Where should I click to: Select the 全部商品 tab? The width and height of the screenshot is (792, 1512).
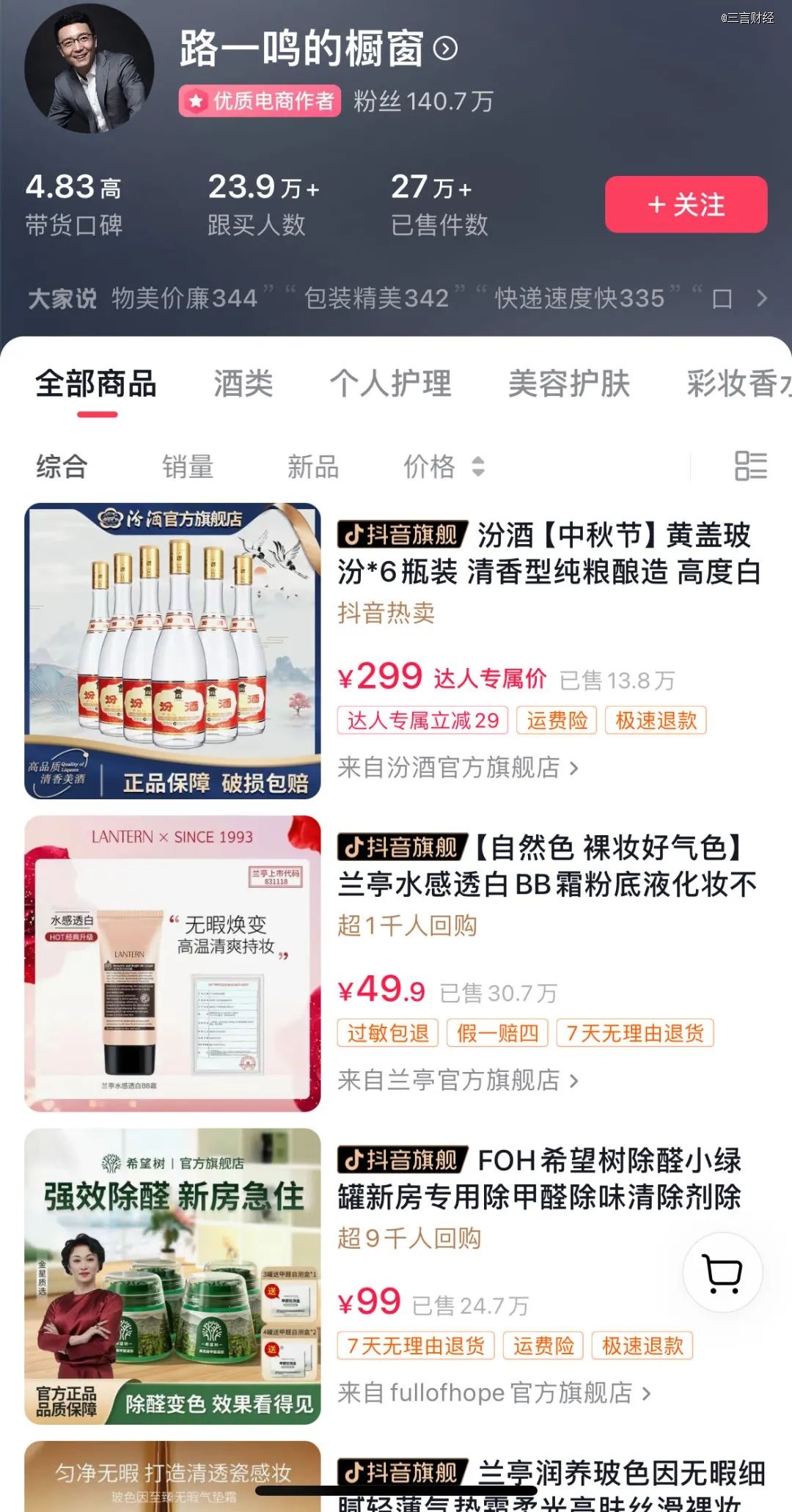[x=96, y=383]
